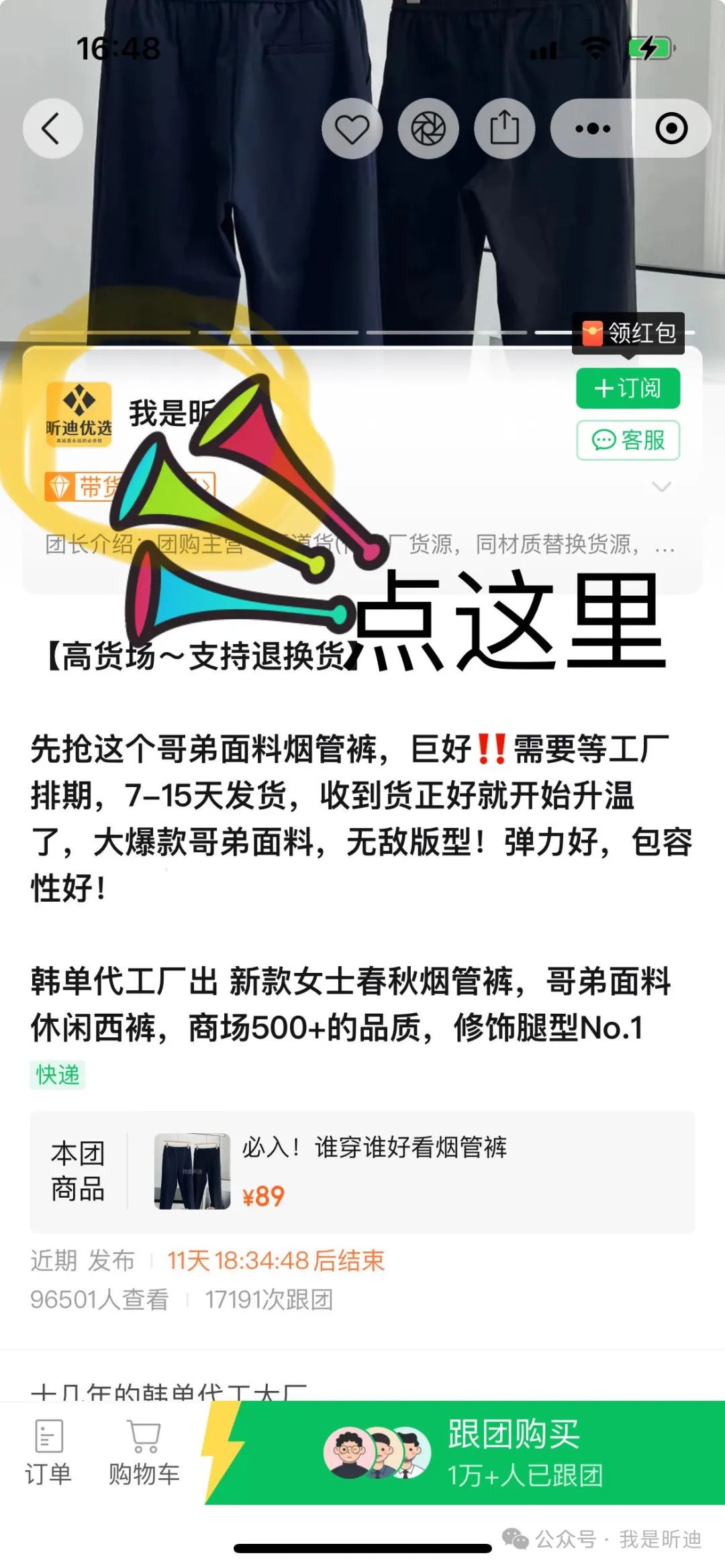Contact customer service 客服
This screenshot has width=725, height=1568.
coord(628,440)
